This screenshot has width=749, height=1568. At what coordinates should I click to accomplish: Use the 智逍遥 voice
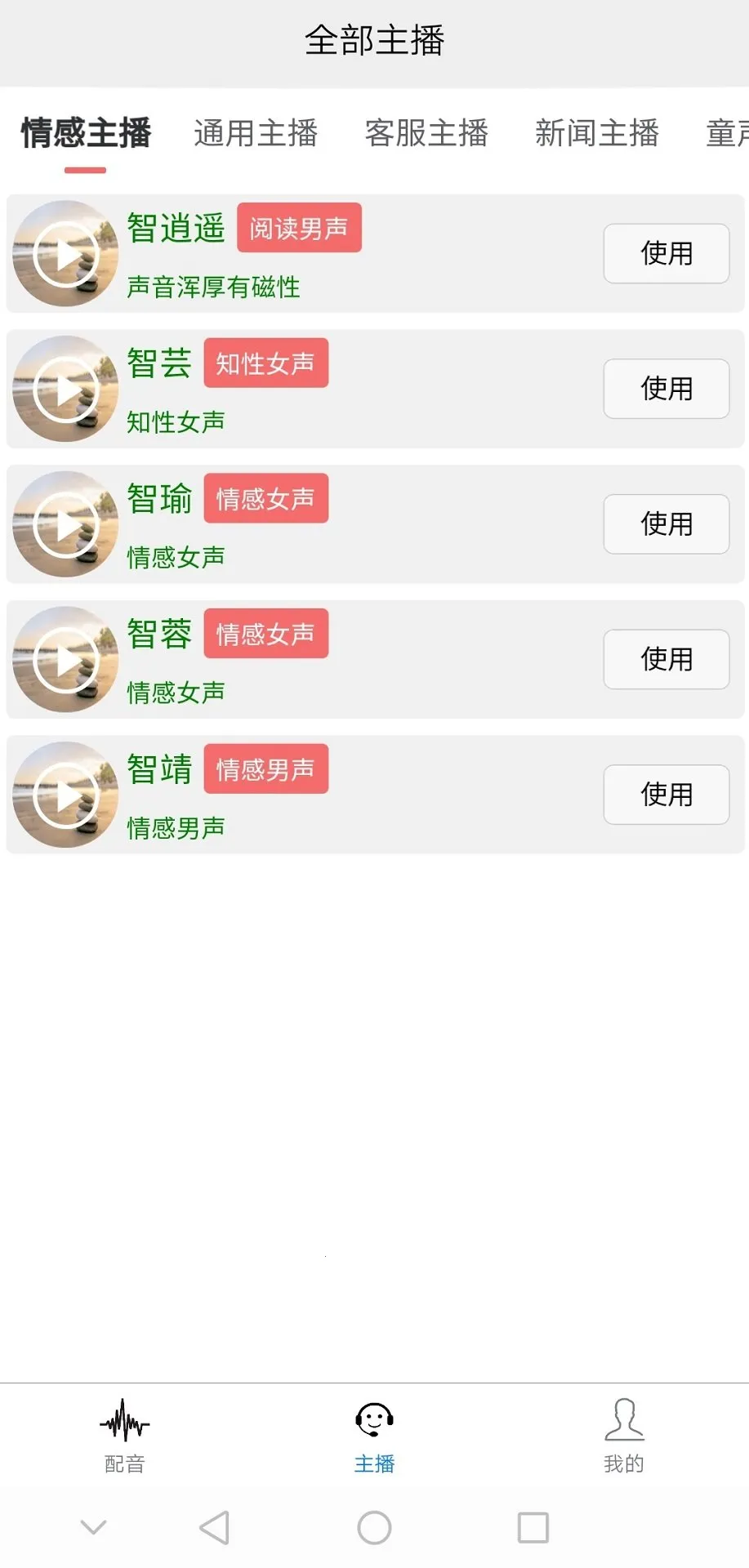666,253
